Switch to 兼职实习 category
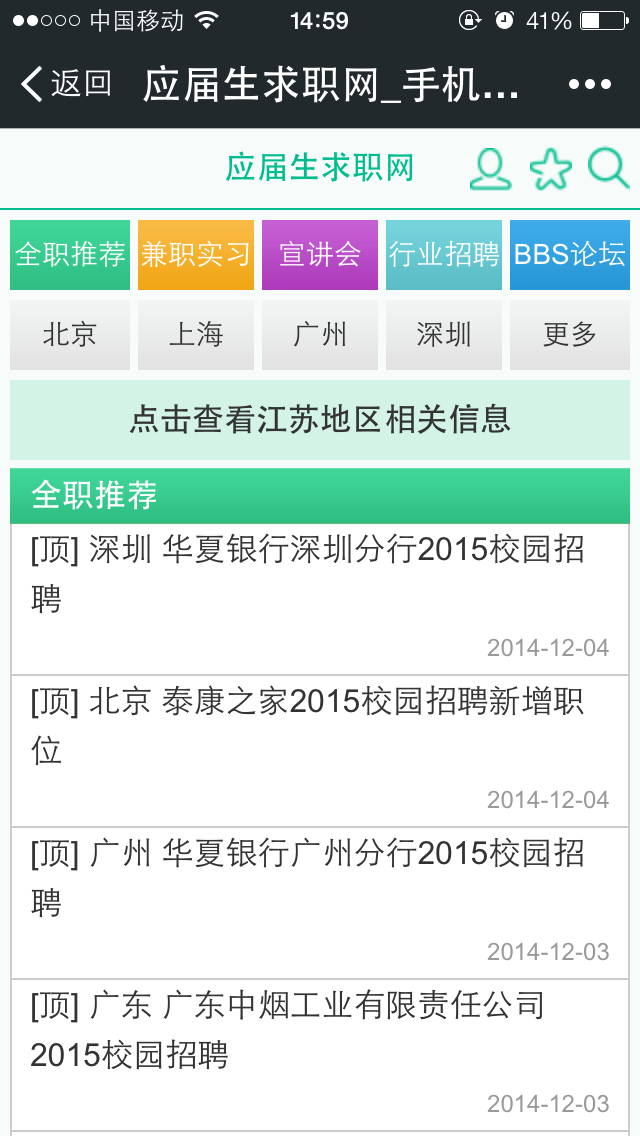This screenshot has height=1136, width=640. tap(196, 255)
